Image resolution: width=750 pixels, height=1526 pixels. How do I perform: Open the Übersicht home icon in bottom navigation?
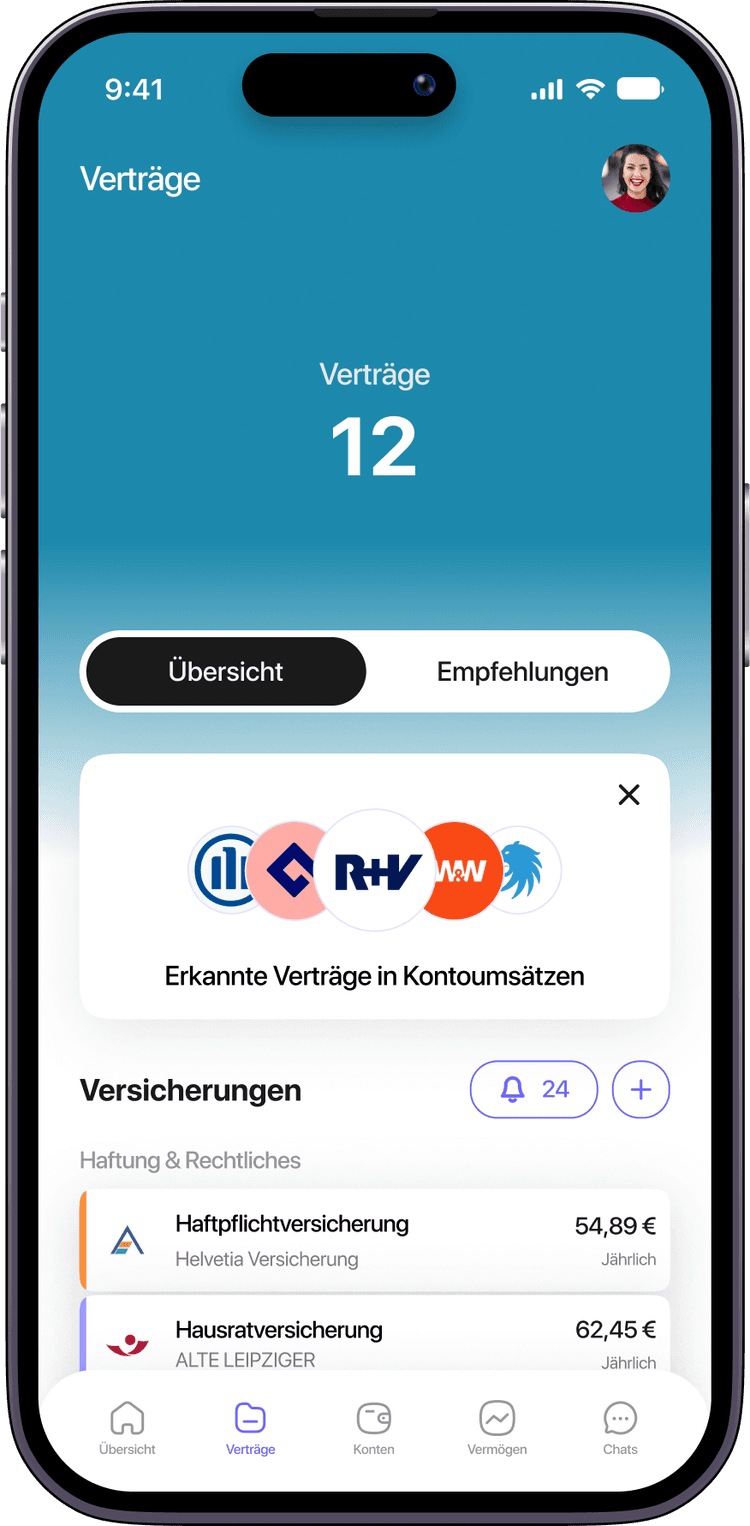(x=127, y=1418)
